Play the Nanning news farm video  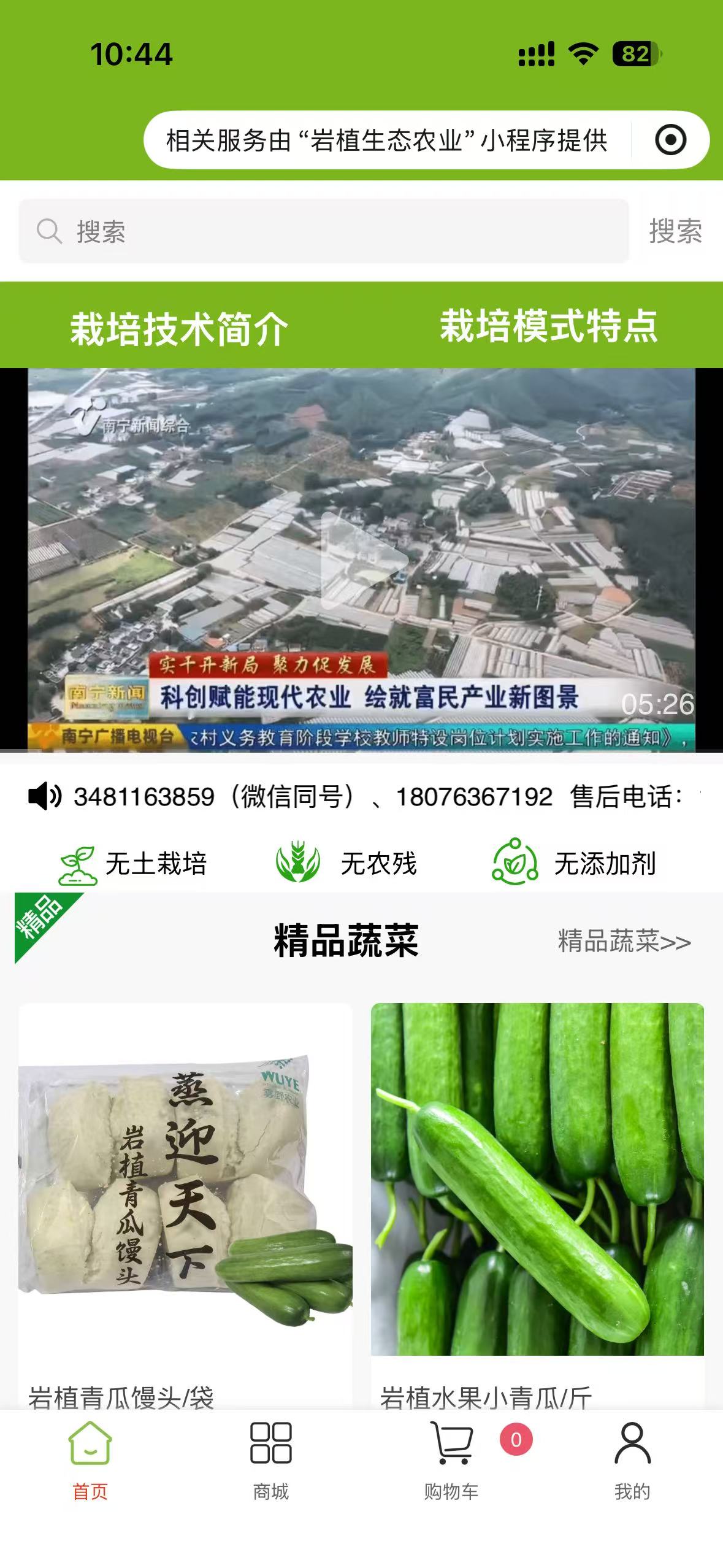click(x=363, y=559)
